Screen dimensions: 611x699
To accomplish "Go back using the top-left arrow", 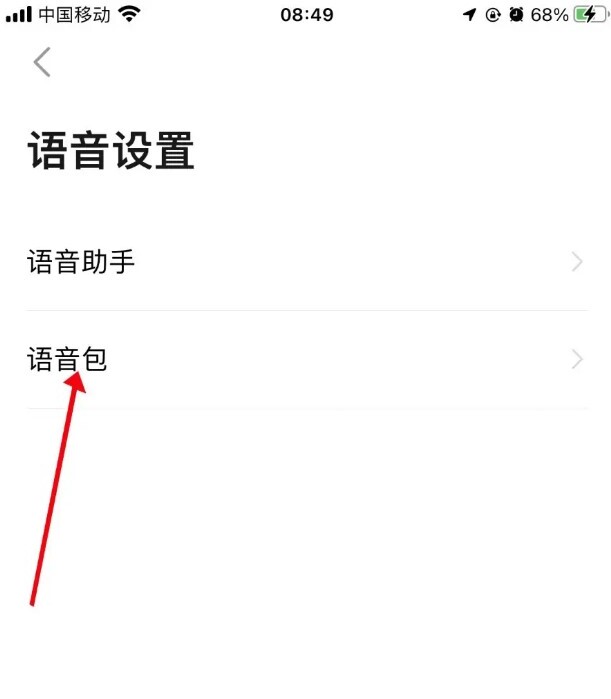I will [41, 62].
